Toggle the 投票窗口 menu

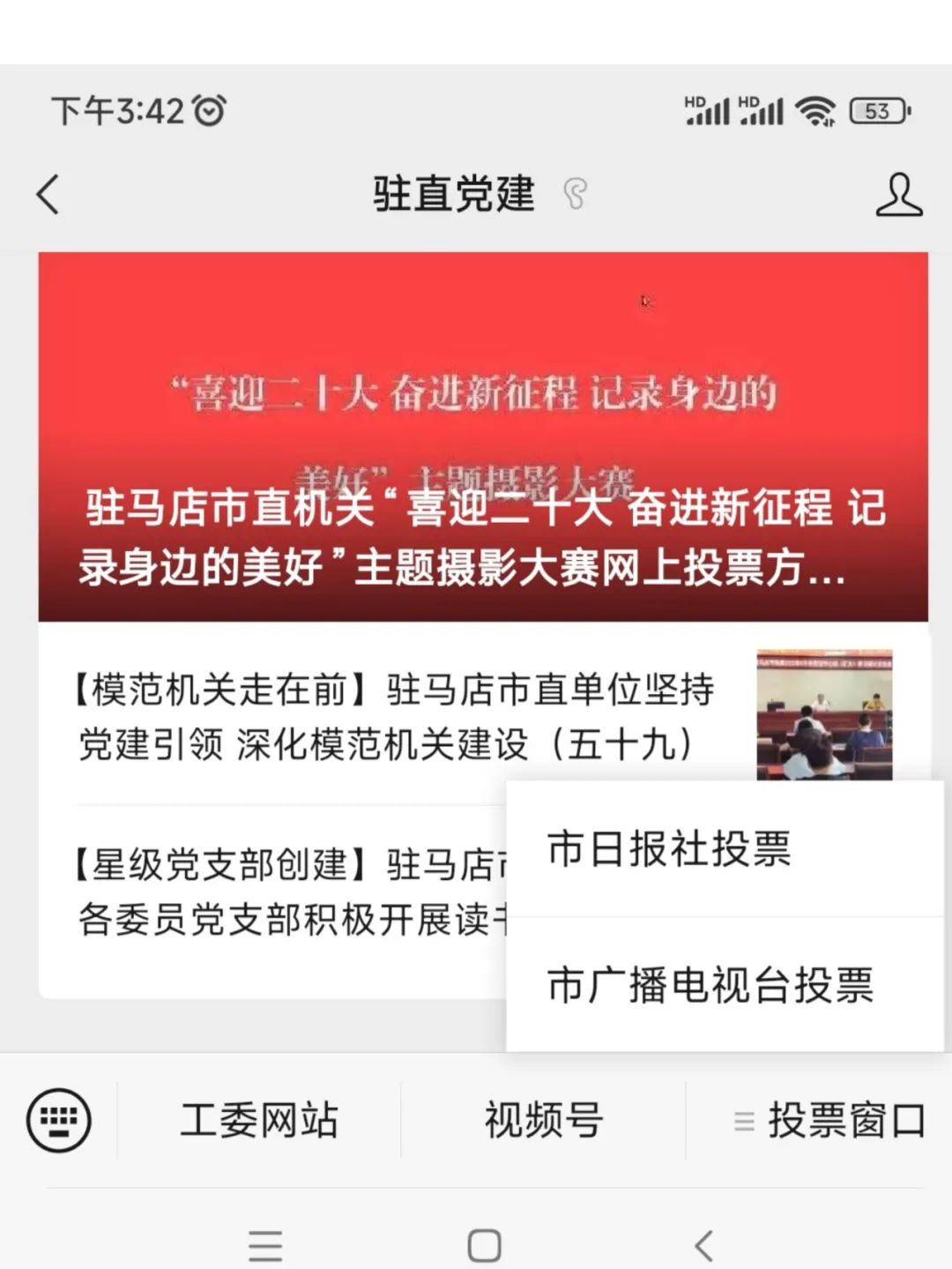829,1121
